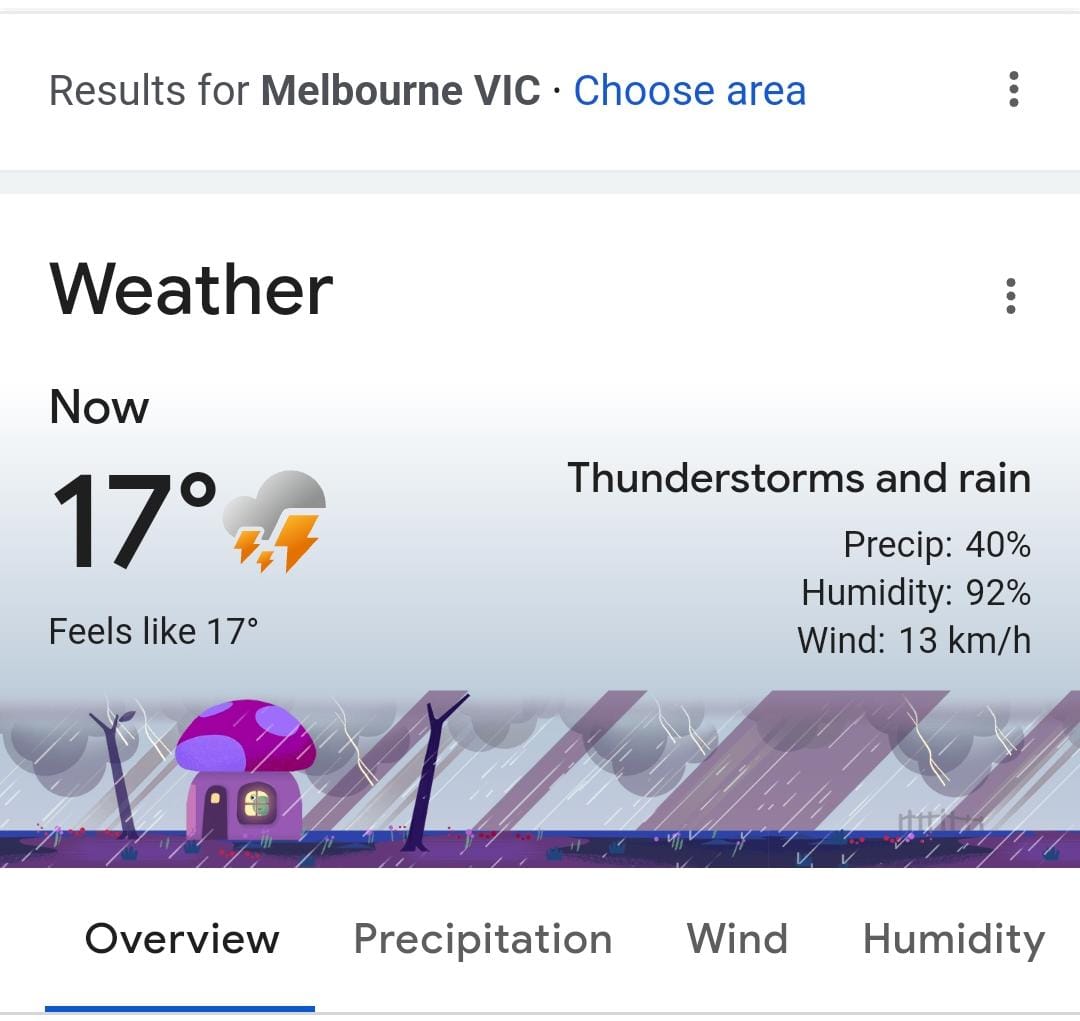The width and height of the screenshot is (1080, 1021).
Task: Select the Overview tab
Action: click(182, 939)
